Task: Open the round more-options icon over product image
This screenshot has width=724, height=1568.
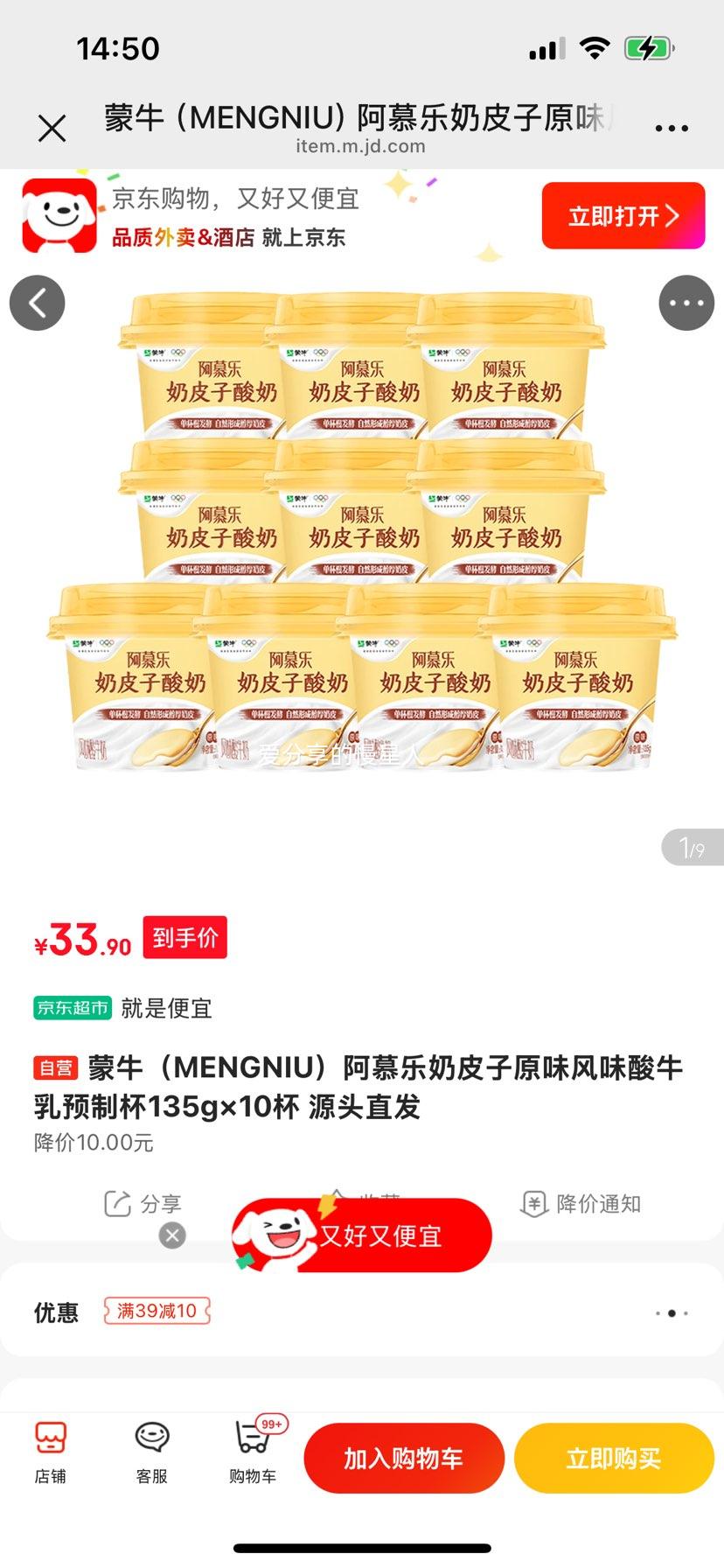Action: [686, 303]
